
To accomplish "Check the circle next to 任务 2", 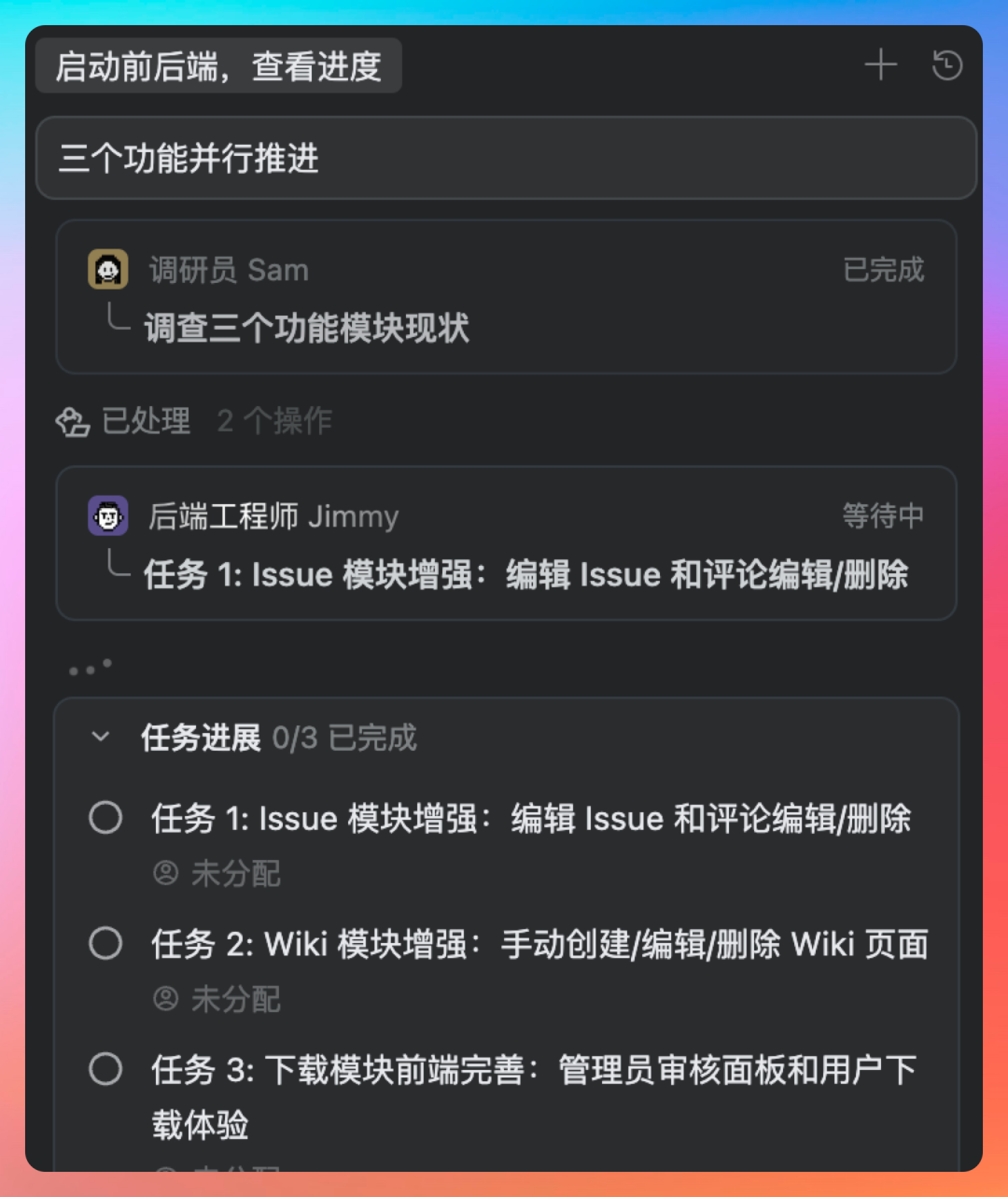I will (x=105, y=943).
